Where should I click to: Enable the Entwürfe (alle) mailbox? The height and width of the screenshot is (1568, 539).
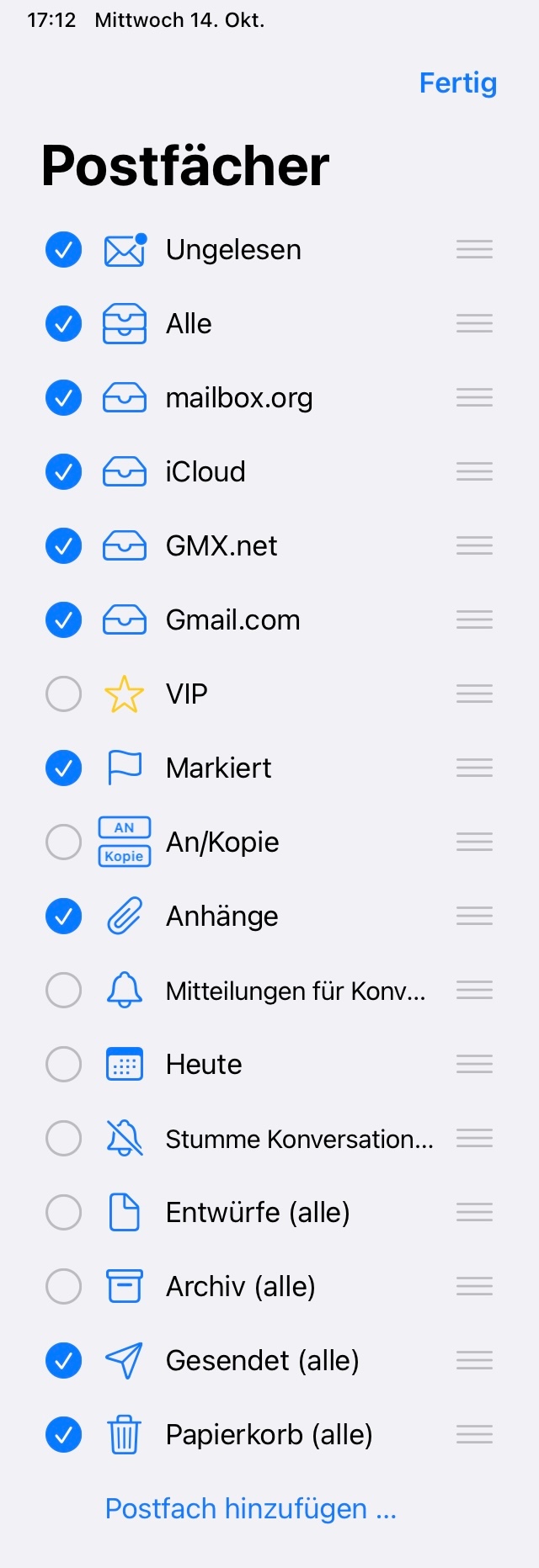pos(64,1213)
